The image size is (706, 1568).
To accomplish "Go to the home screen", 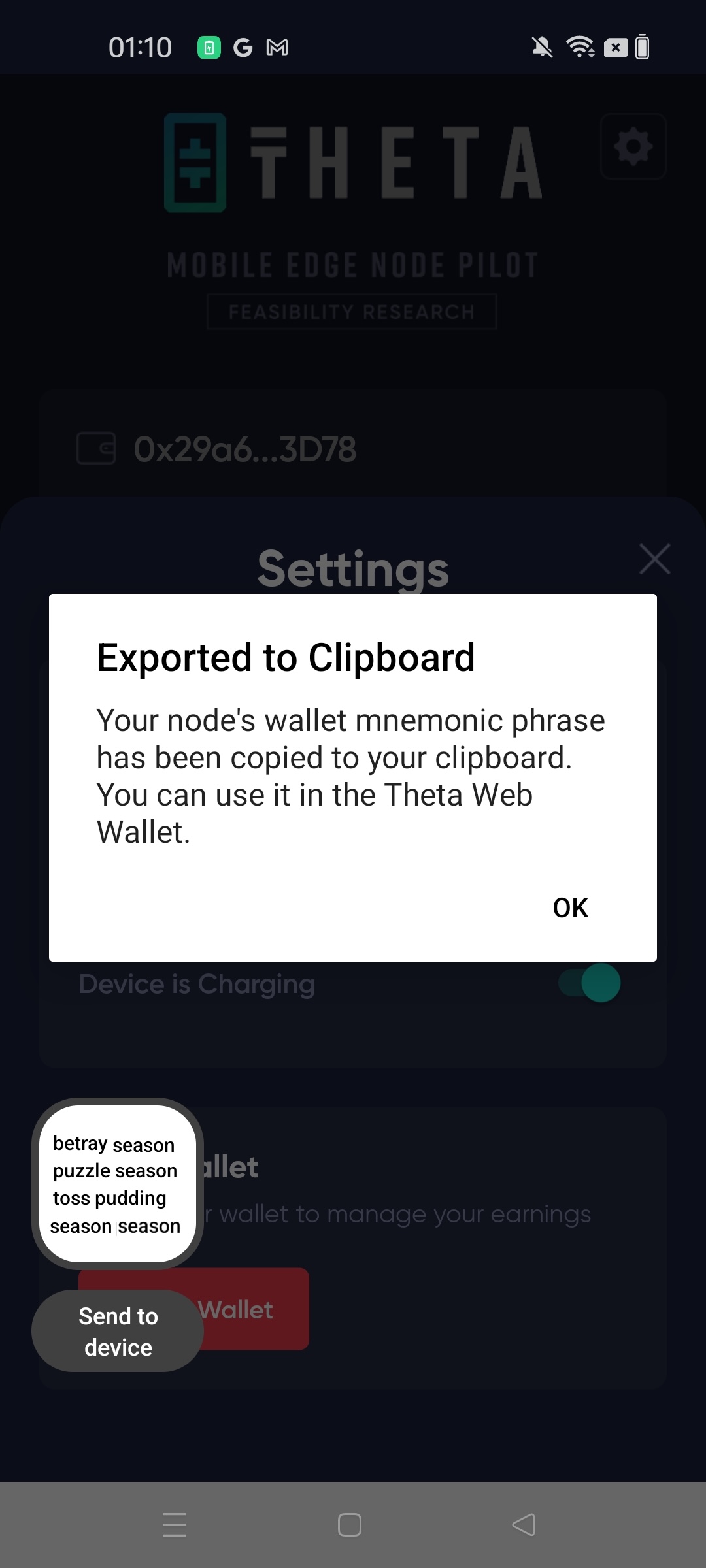I will [350, 1525].
